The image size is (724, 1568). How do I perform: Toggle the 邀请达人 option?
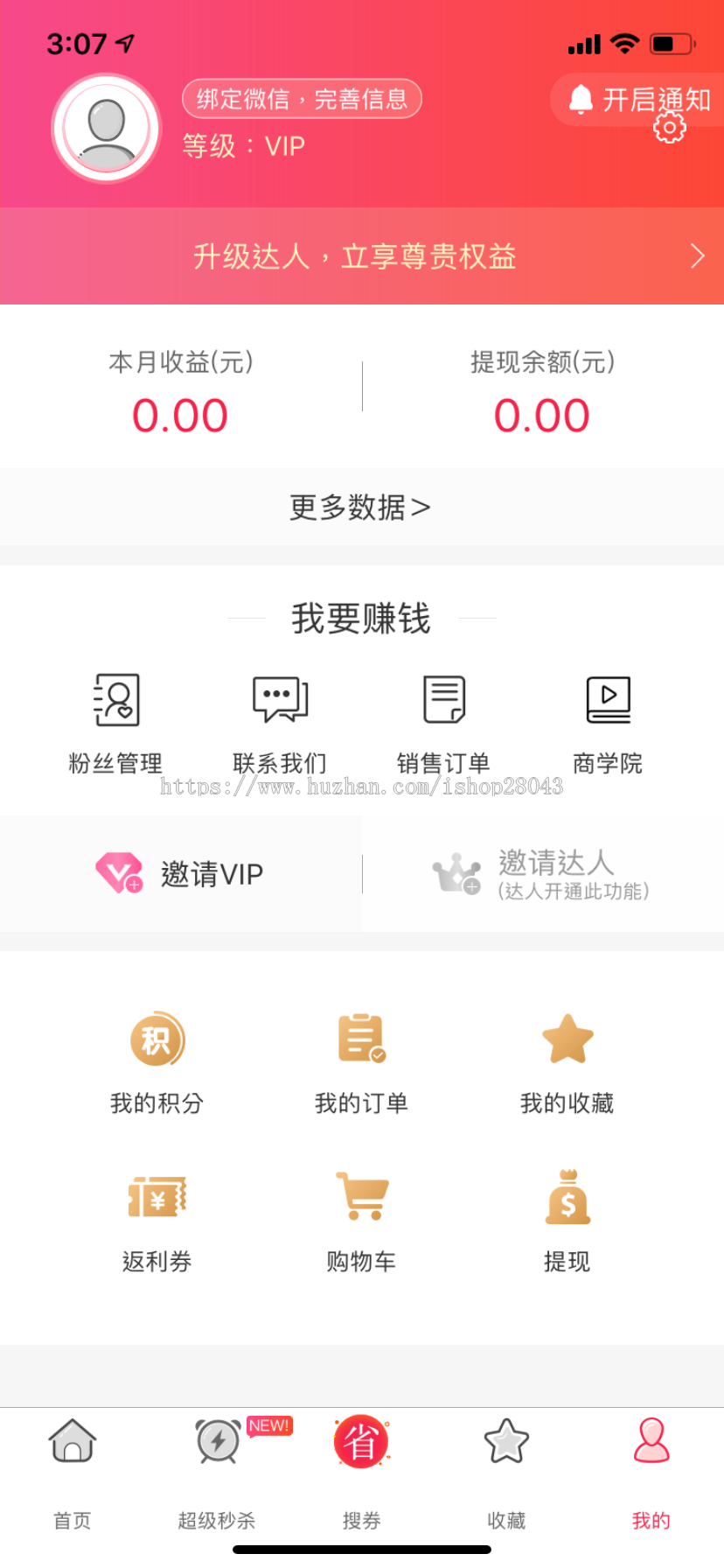544,873
